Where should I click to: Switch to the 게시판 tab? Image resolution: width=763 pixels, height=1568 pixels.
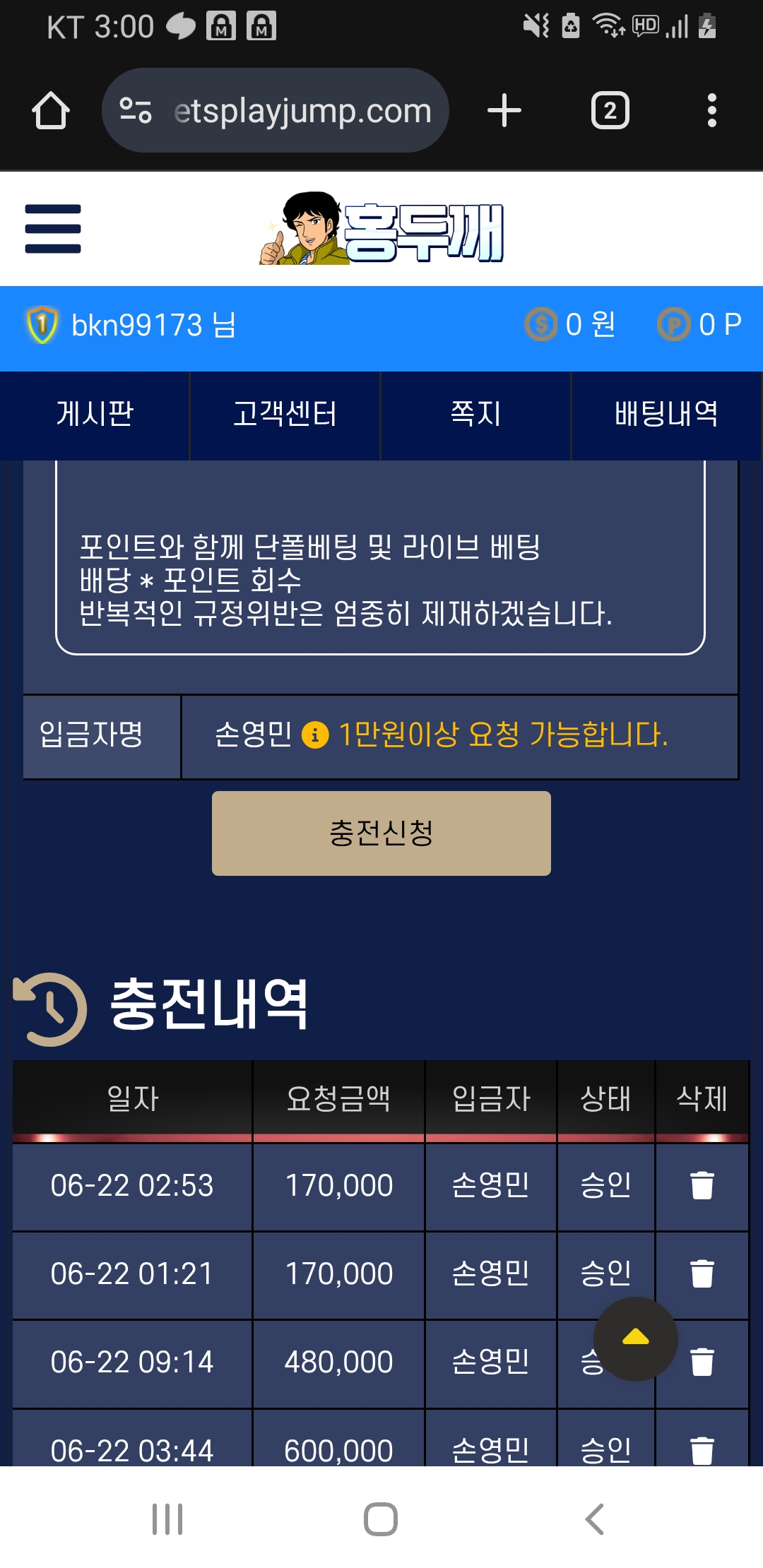[x=95, y=414]
